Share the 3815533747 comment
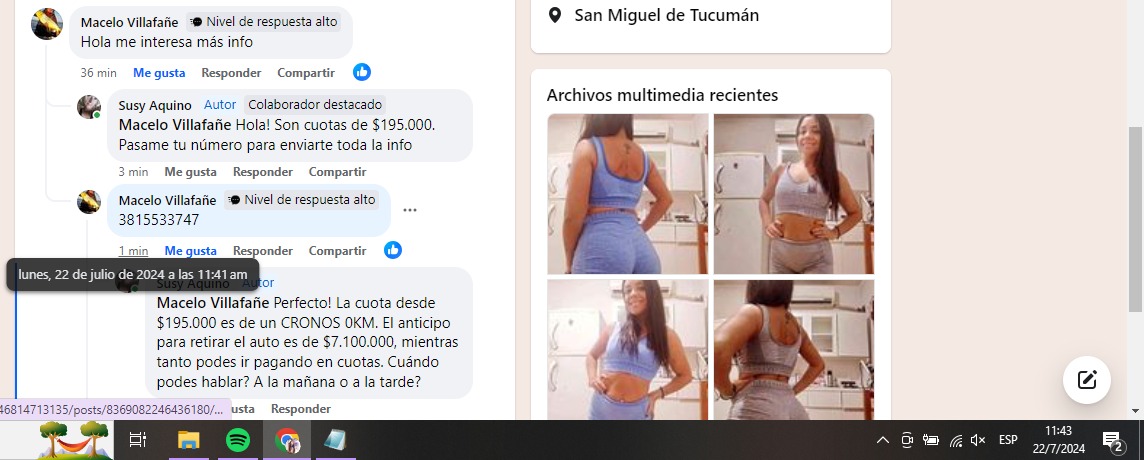 pos(337,251)
